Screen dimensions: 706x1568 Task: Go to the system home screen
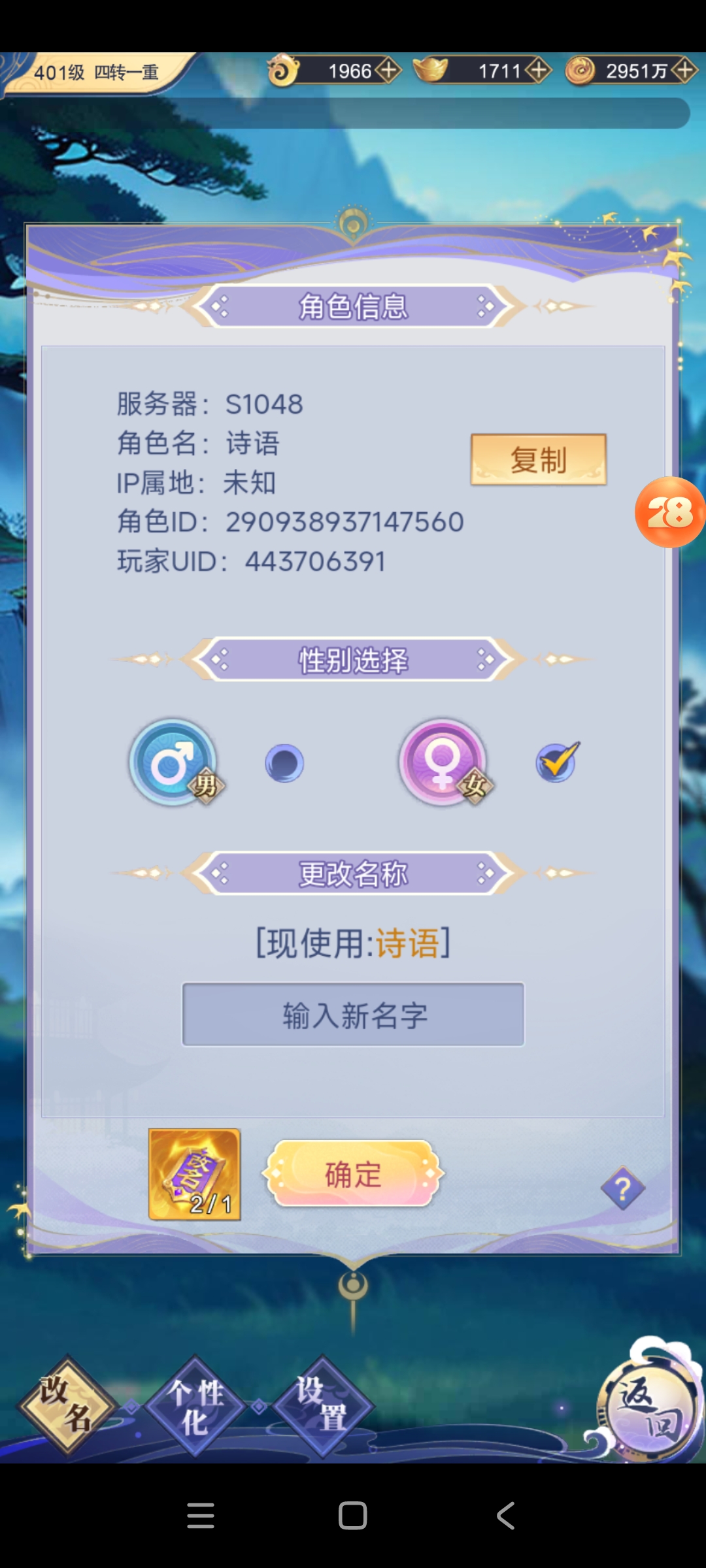[x=352, y=1515]
